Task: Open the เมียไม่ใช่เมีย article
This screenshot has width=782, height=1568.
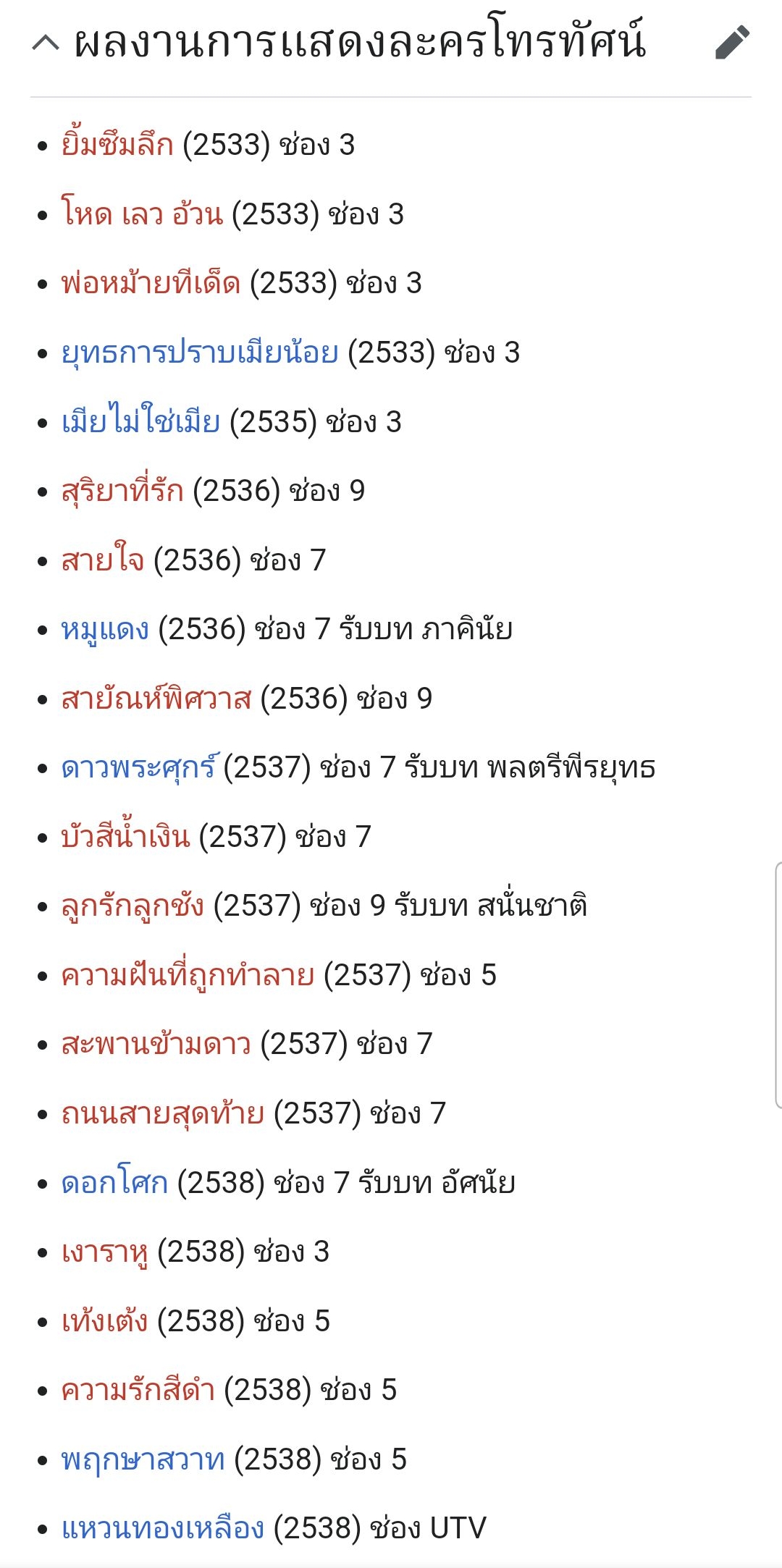Action: (140, 421)
